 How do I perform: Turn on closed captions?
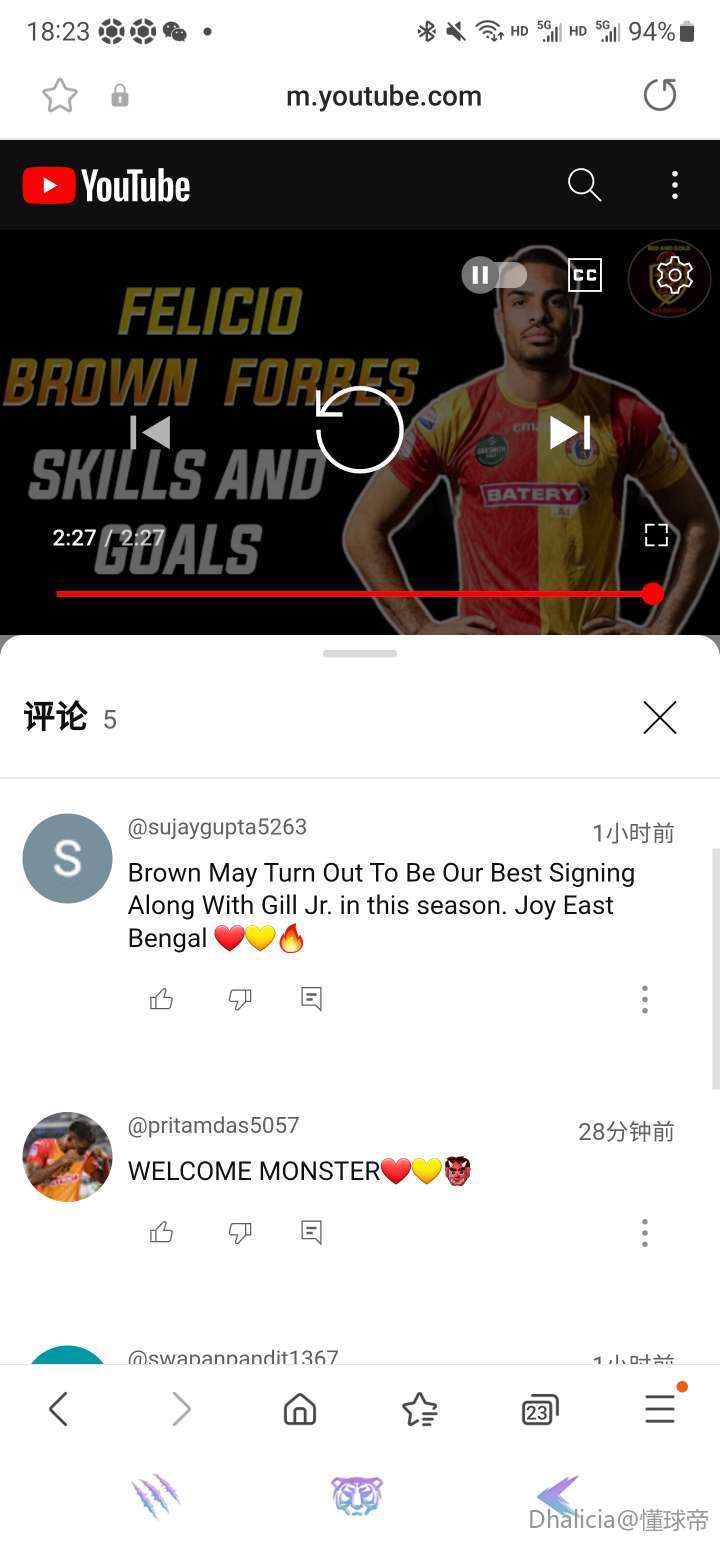point(585,275)
